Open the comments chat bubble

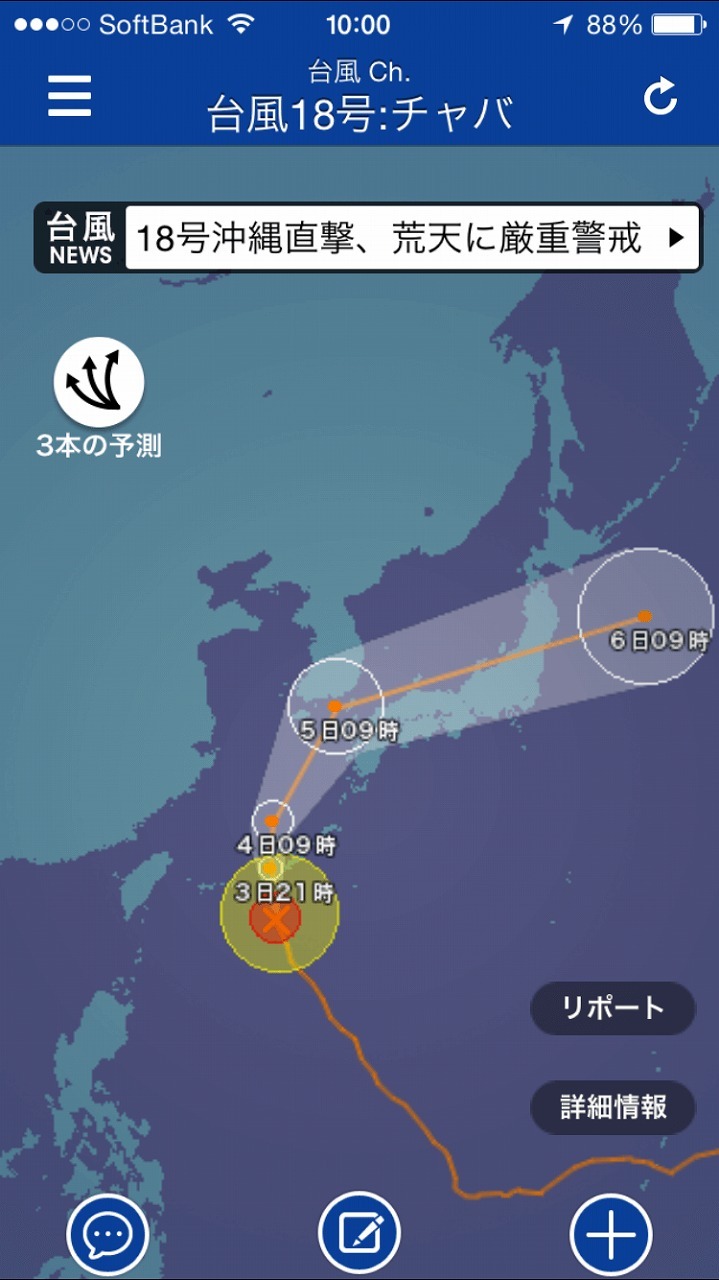tap(107, 1235)
